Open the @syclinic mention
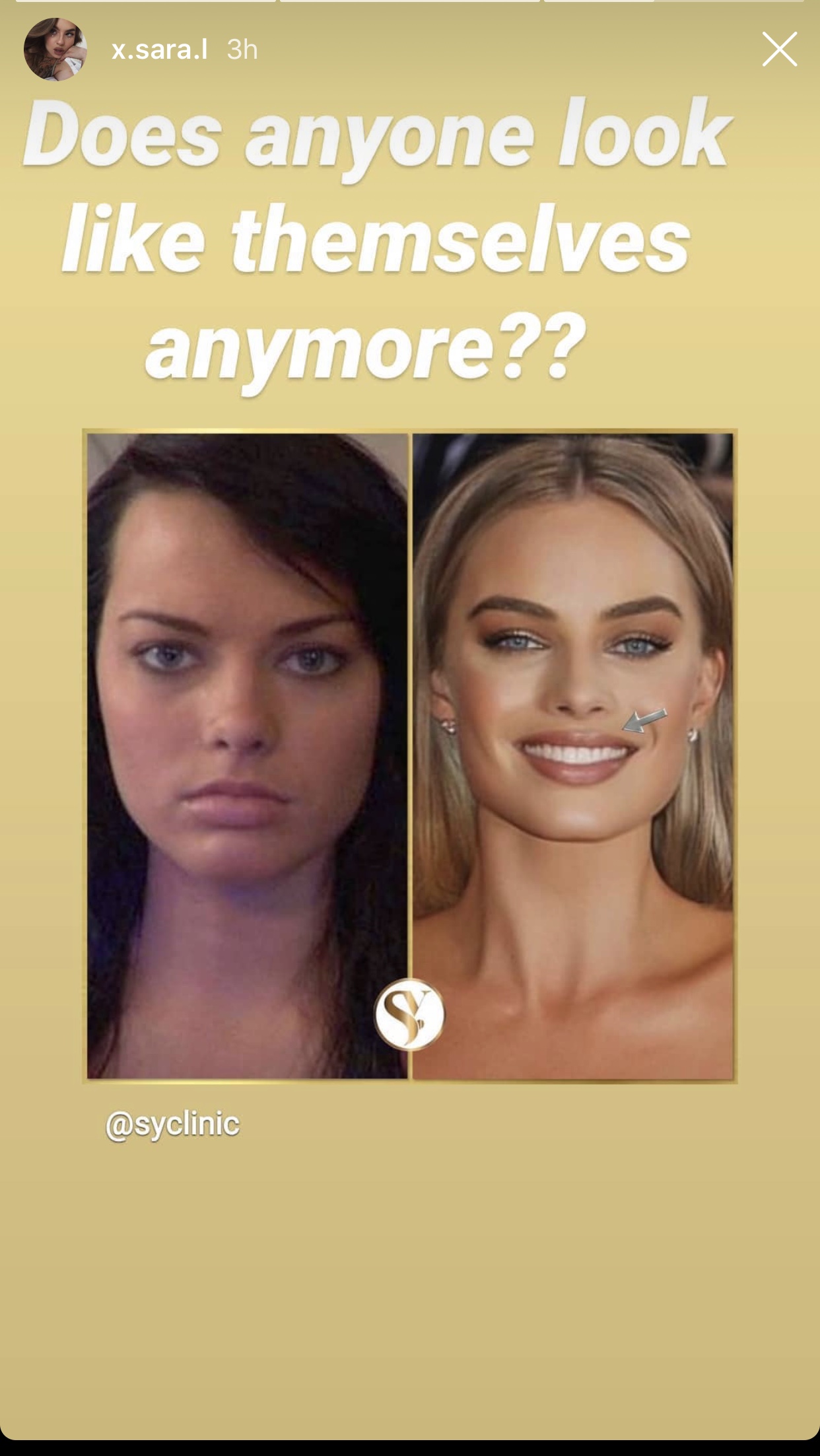 172,1125
